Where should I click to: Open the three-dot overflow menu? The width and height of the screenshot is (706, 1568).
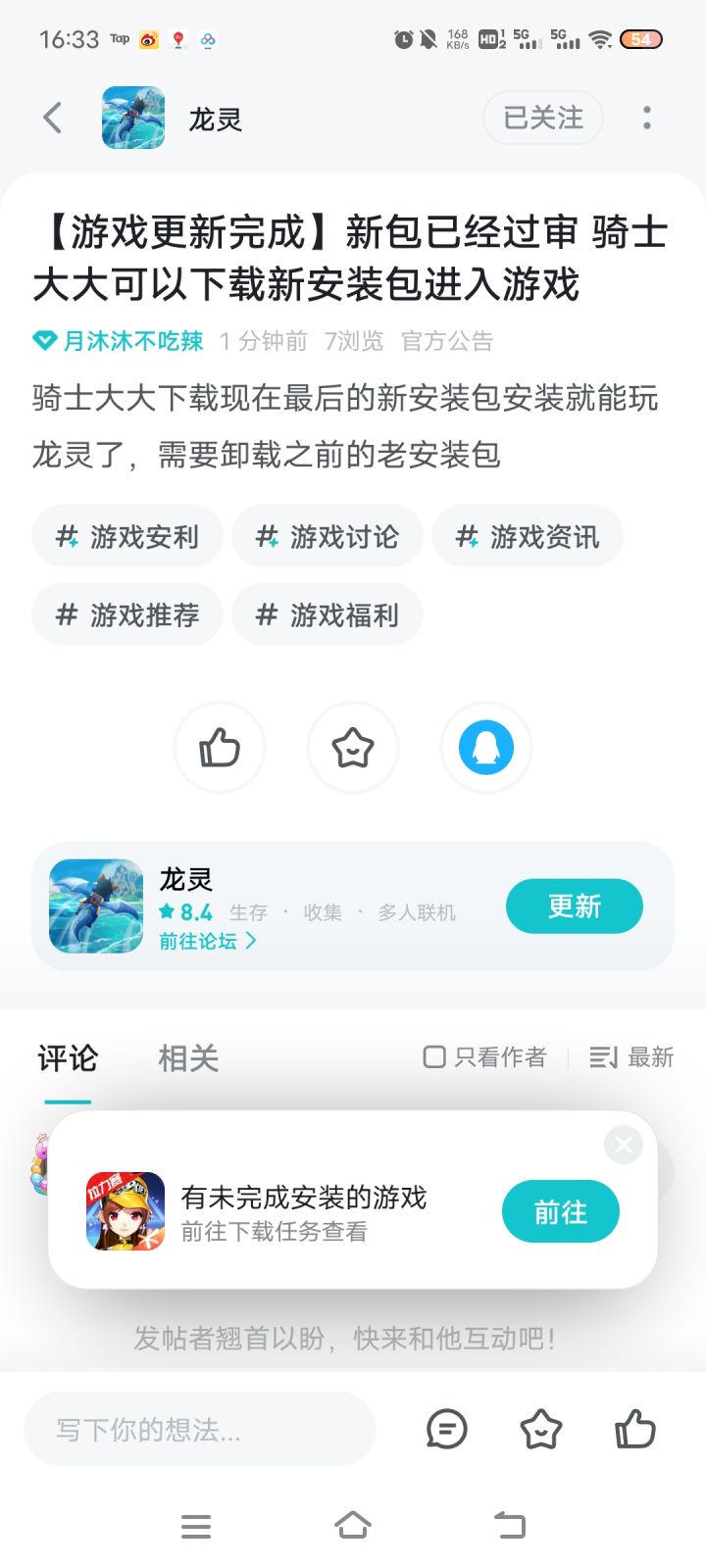(647, 119)
